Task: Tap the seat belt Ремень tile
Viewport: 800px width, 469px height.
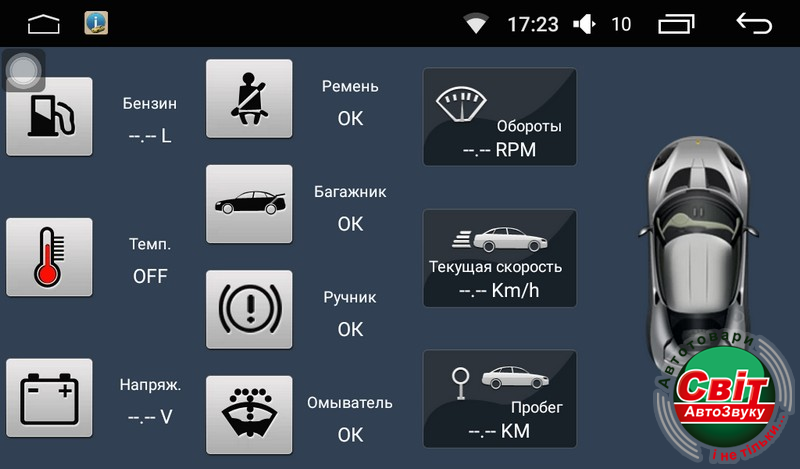Action: [x=249, y=99]
